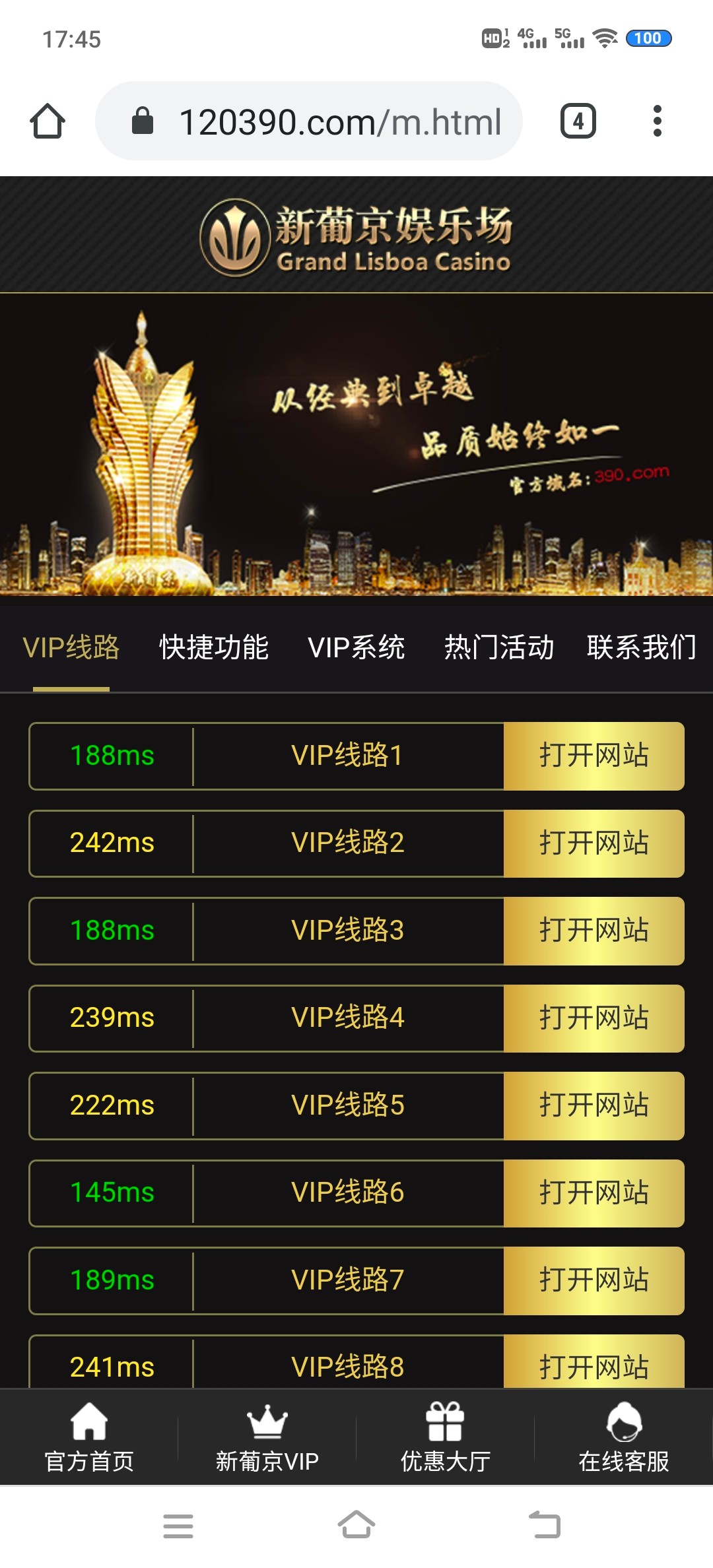Switch to the VIP系统 tab

(356, 647)
